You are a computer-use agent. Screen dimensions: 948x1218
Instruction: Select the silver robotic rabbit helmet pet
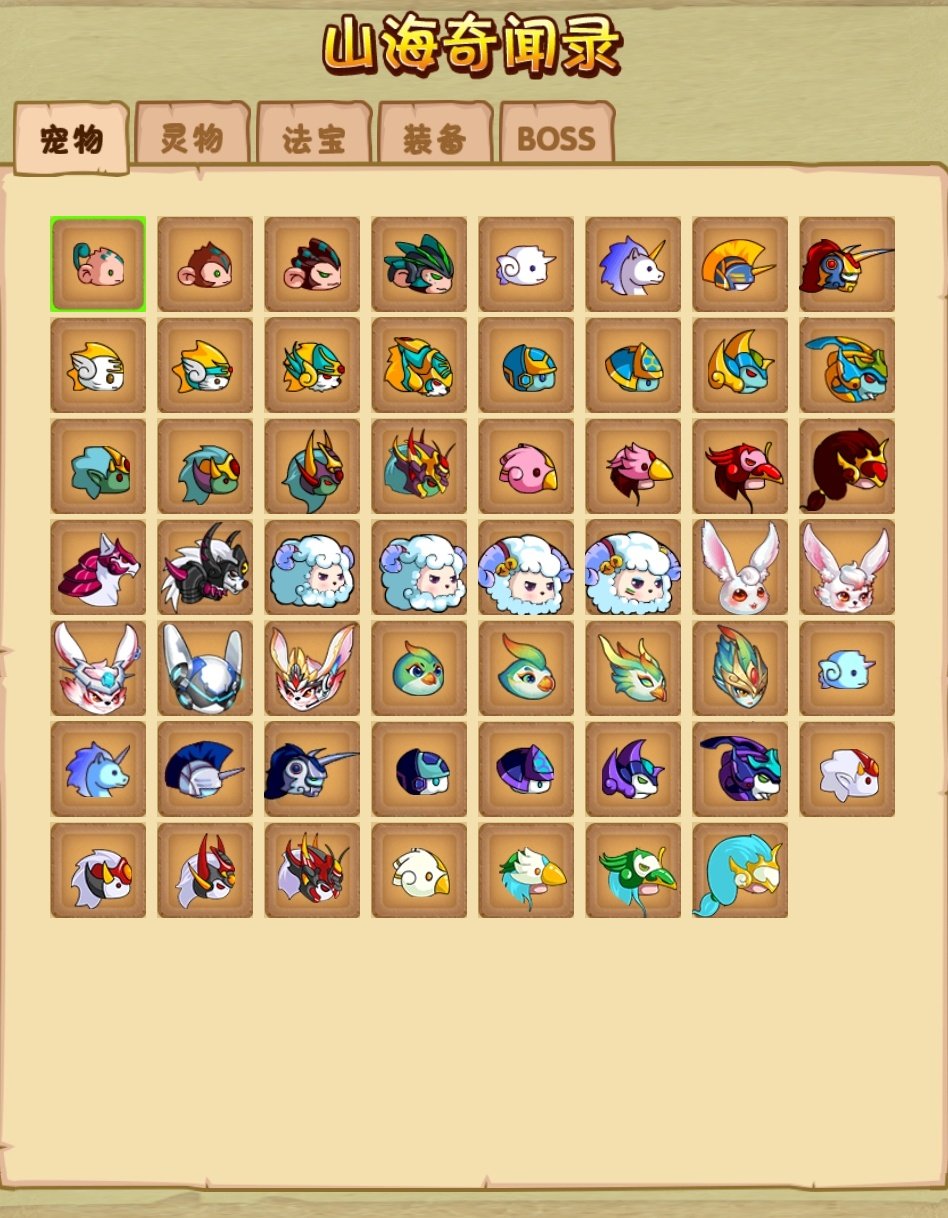point(205,668)
